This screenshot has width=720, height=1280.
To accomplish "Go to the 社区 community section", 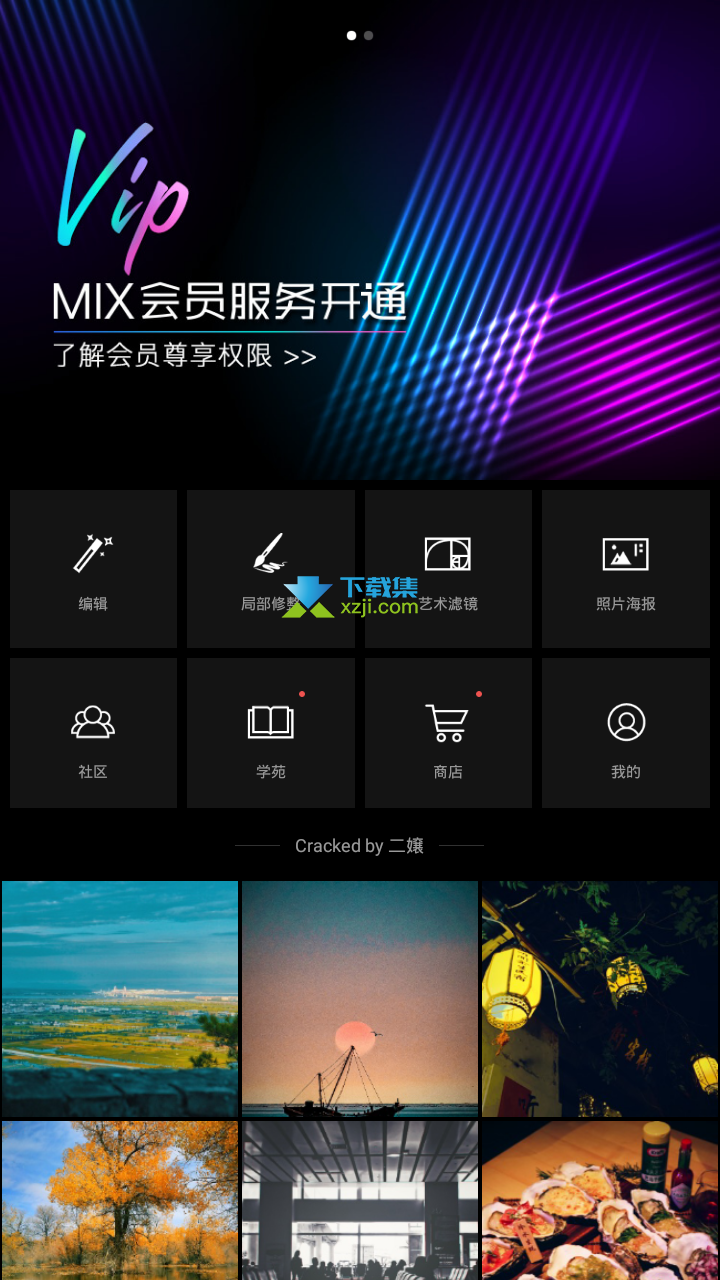I will click(93, 733).
